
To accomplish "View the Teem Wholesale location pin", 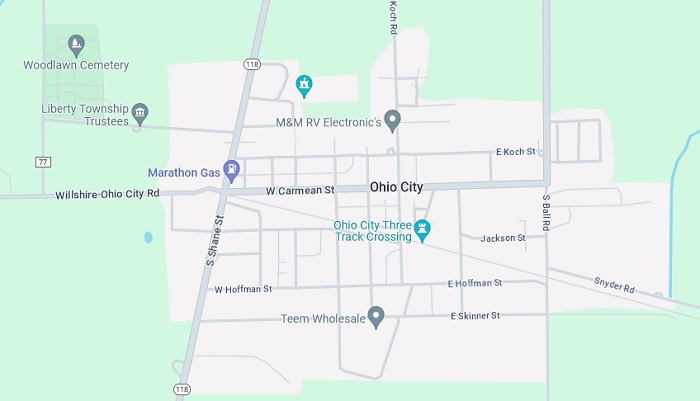I will click(x=377, y=317).
